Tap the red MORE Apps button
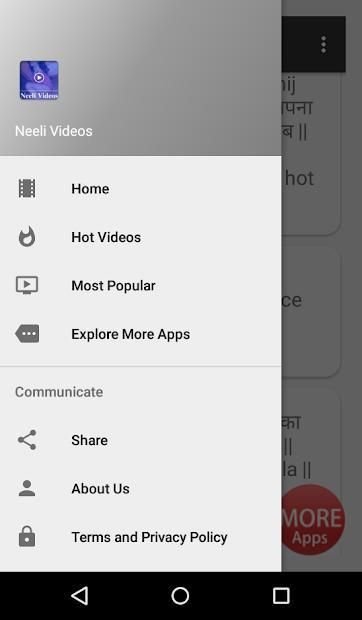 (314, 519)
